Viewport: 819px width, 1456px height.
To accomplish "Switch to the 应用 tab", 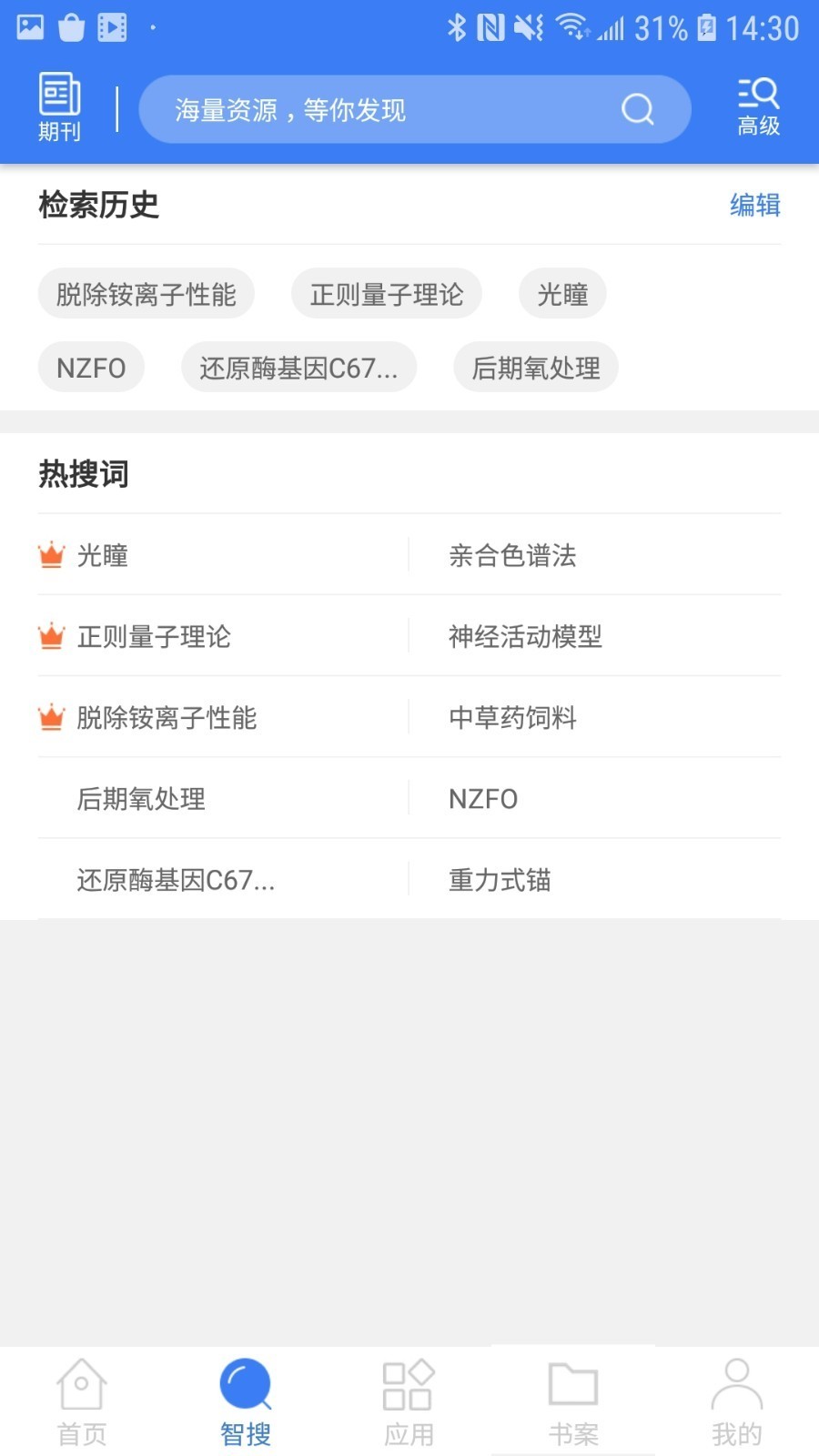I will click(x=409, y=1401).
